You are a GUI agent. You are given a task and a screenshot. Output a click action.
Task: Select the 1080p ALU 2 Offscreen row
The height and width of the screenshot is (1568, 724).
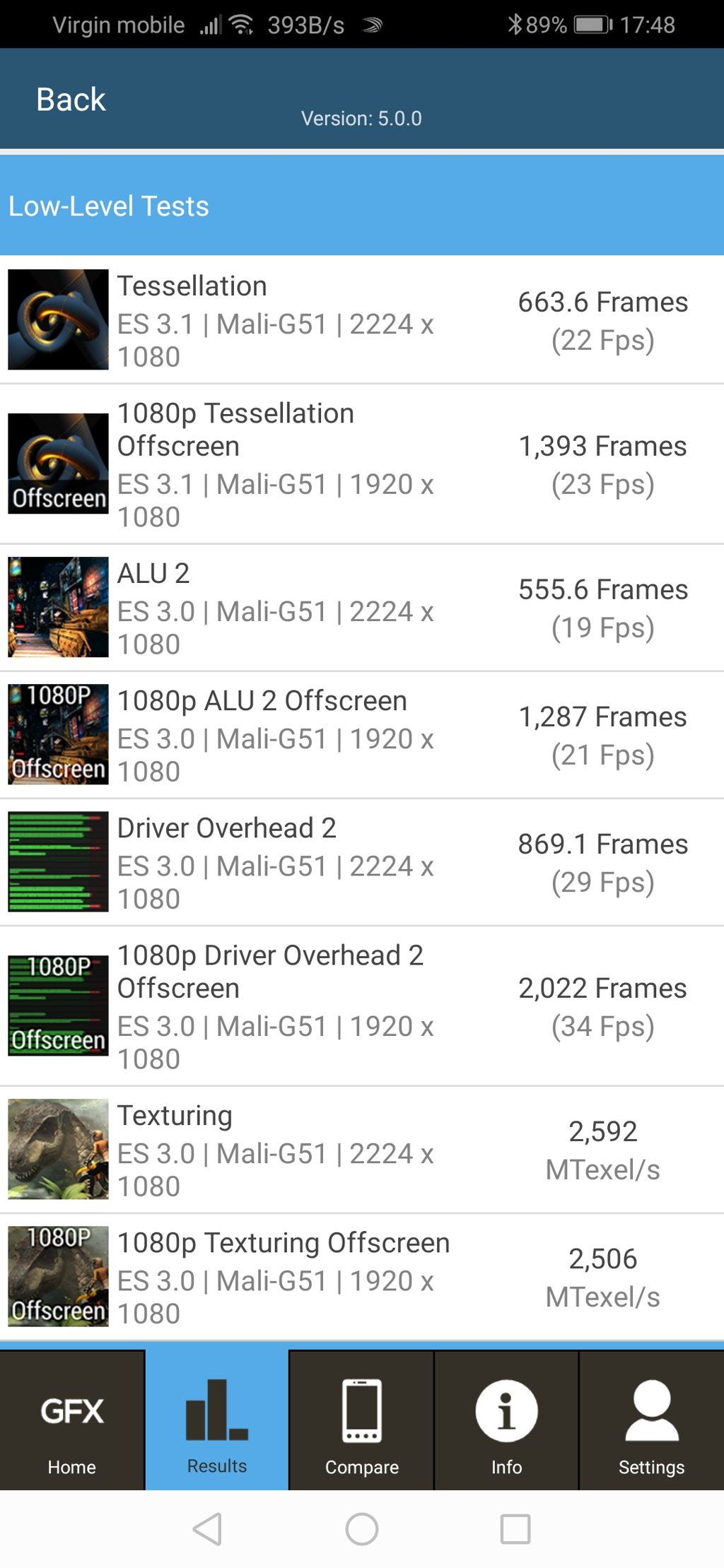(362, 735)
